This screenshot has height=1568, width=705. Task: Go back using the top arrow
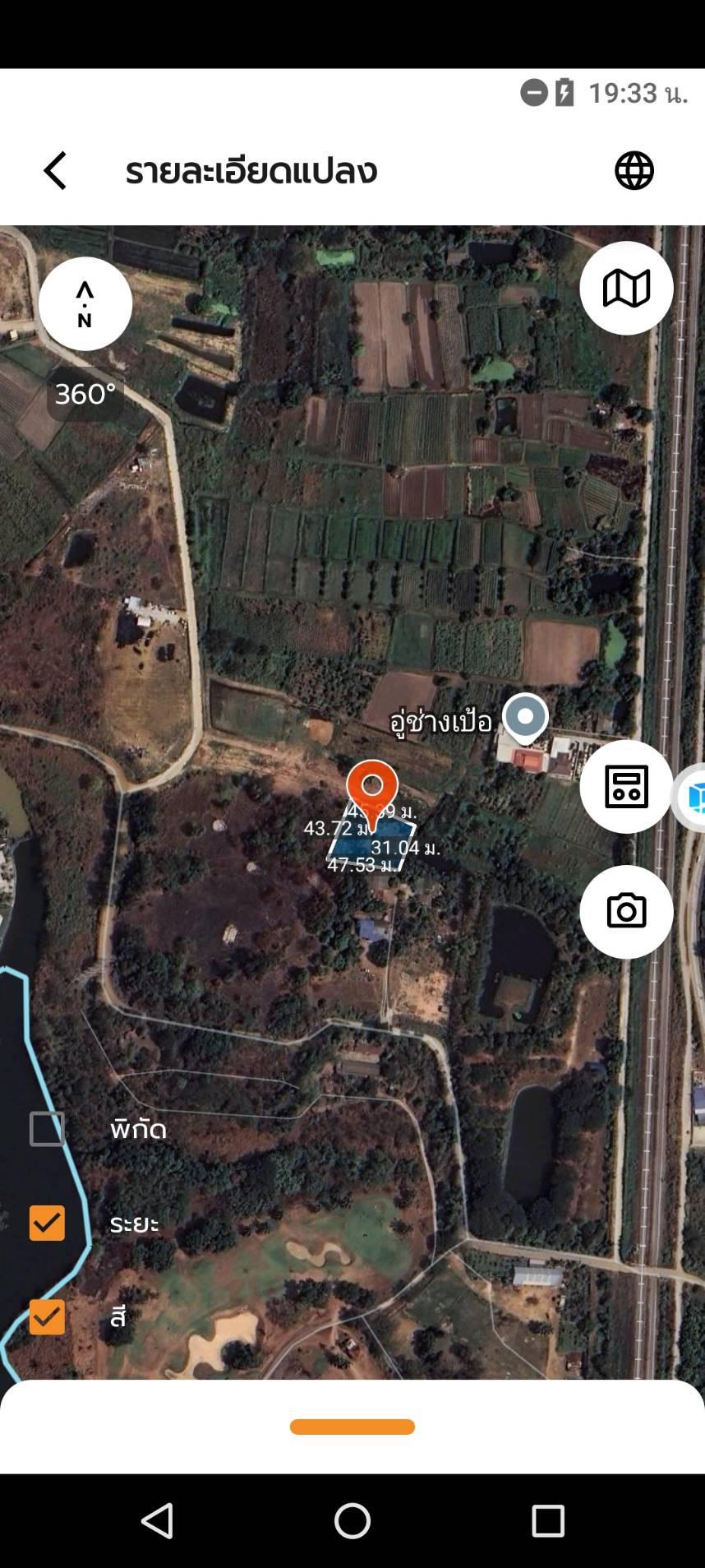pyautogui.click(x=55, y=171)
